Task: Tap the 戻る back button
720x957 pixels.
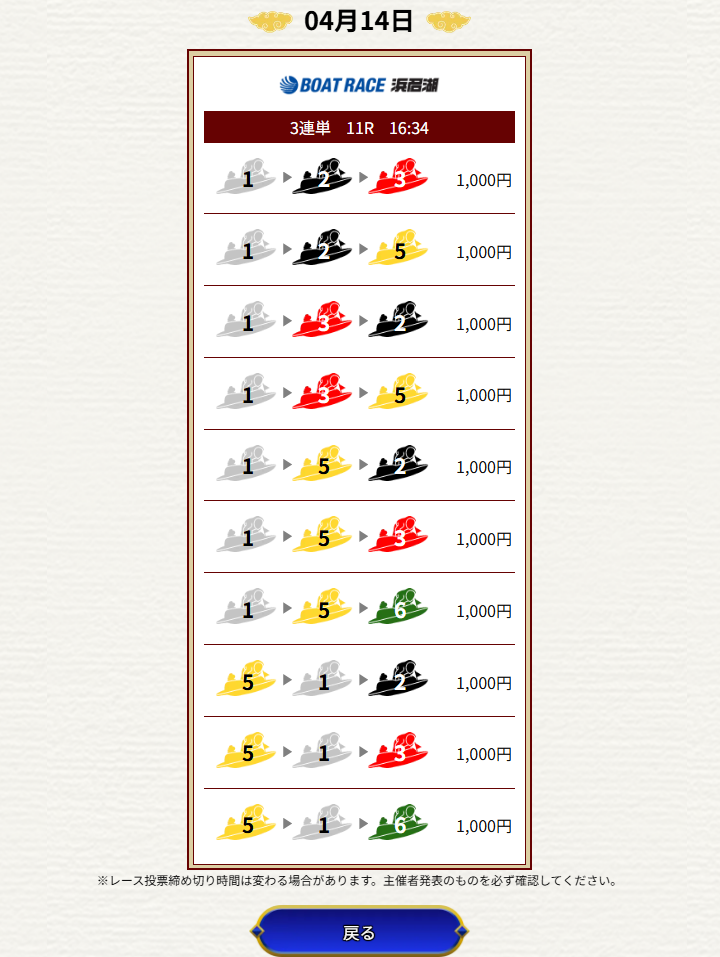Action: [x=359, y=932]
